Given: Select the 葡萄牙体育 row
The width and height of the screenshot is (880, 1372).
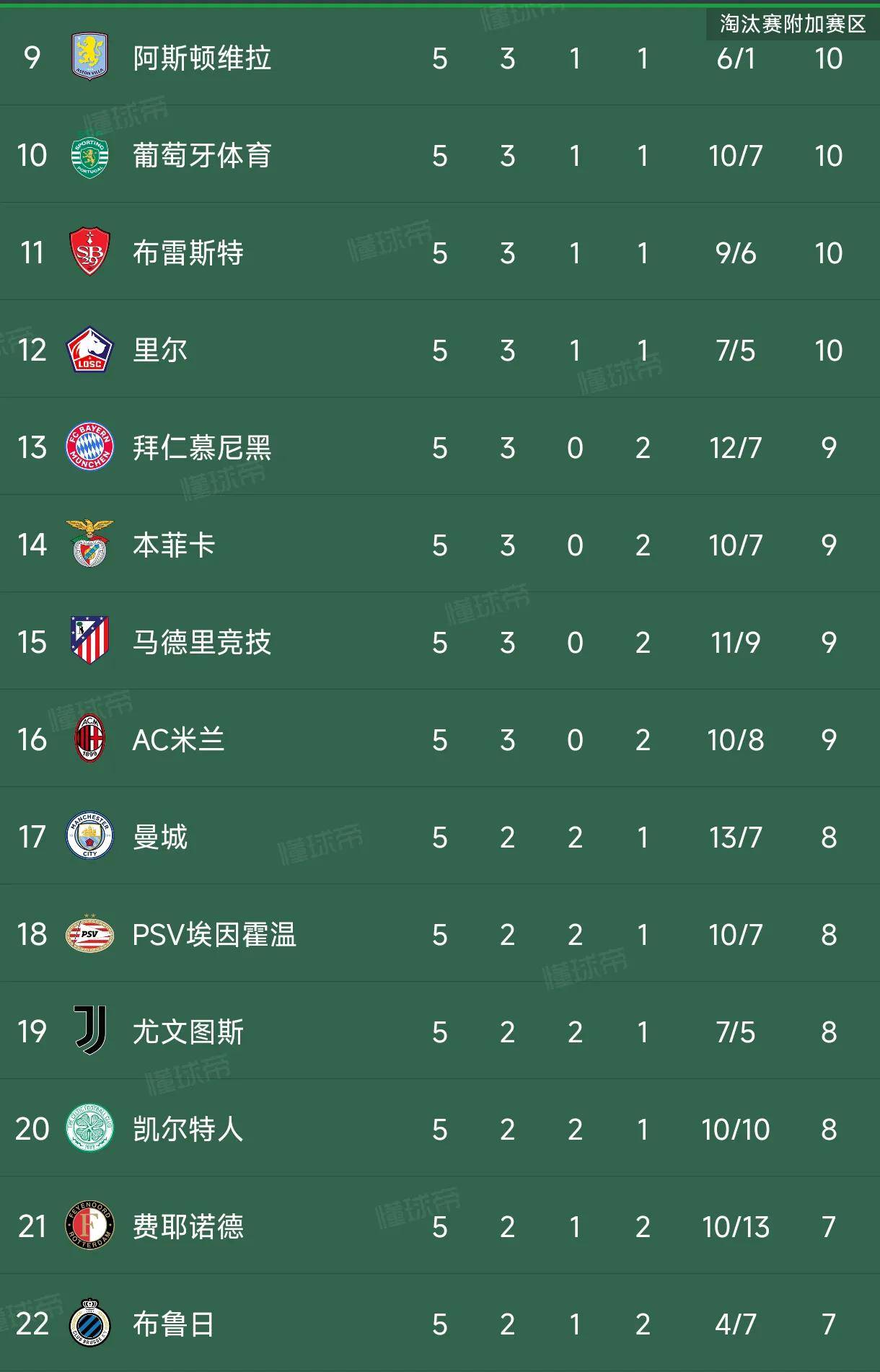Looking at the screenshot, I should click(202, 156).
